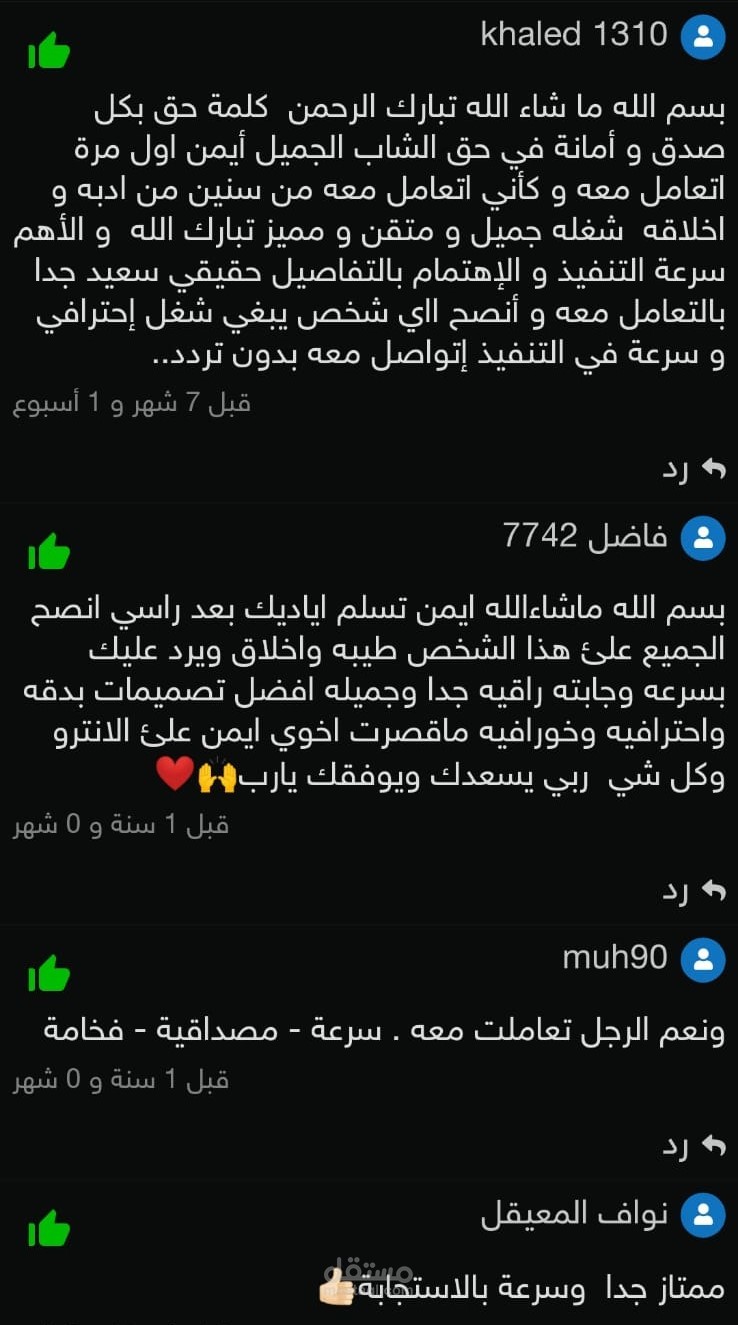The height and width of the screenshot is (1325, 738).
Task: Reply to فاضل 7742's review
Action: coord(694,889)
